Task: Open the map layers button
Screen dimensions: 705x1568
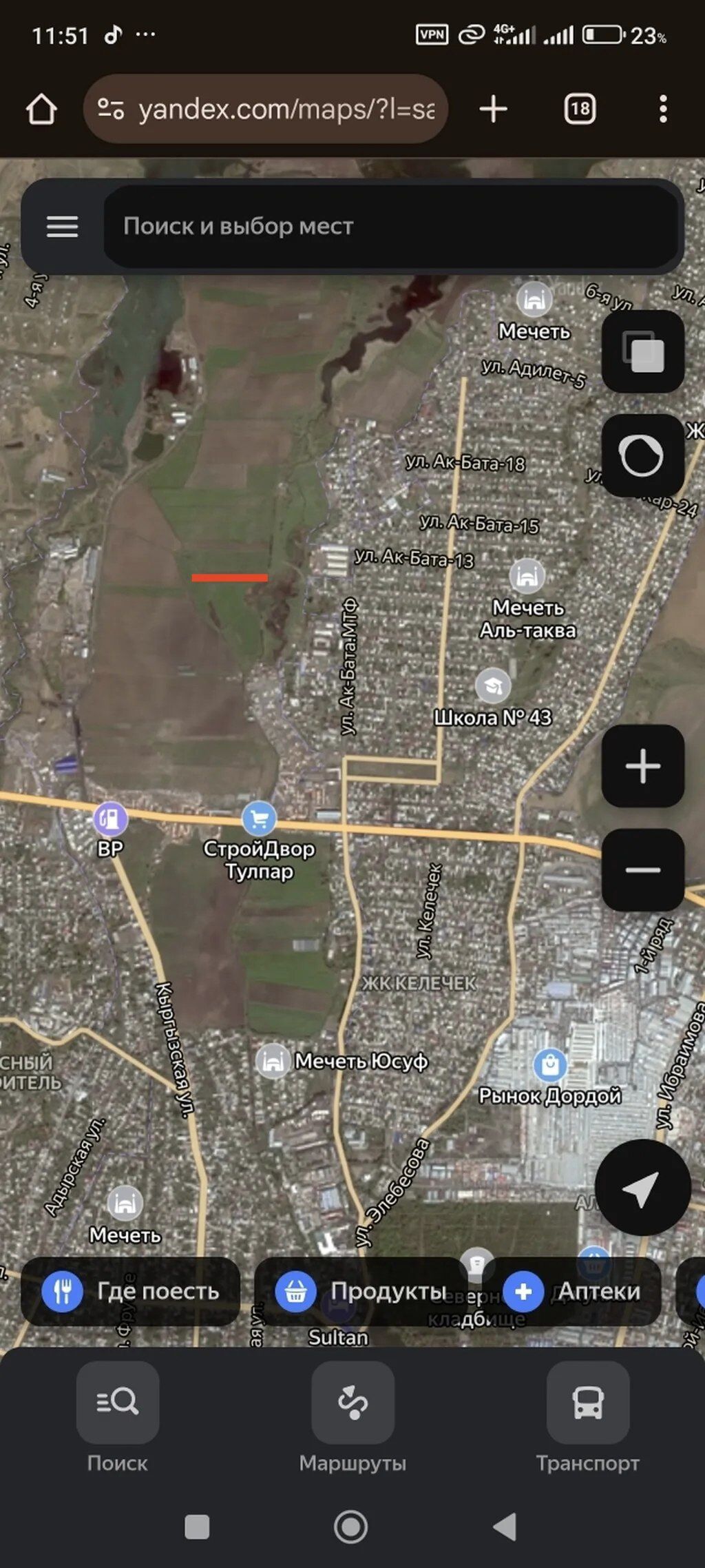Action: click(643, 351)
